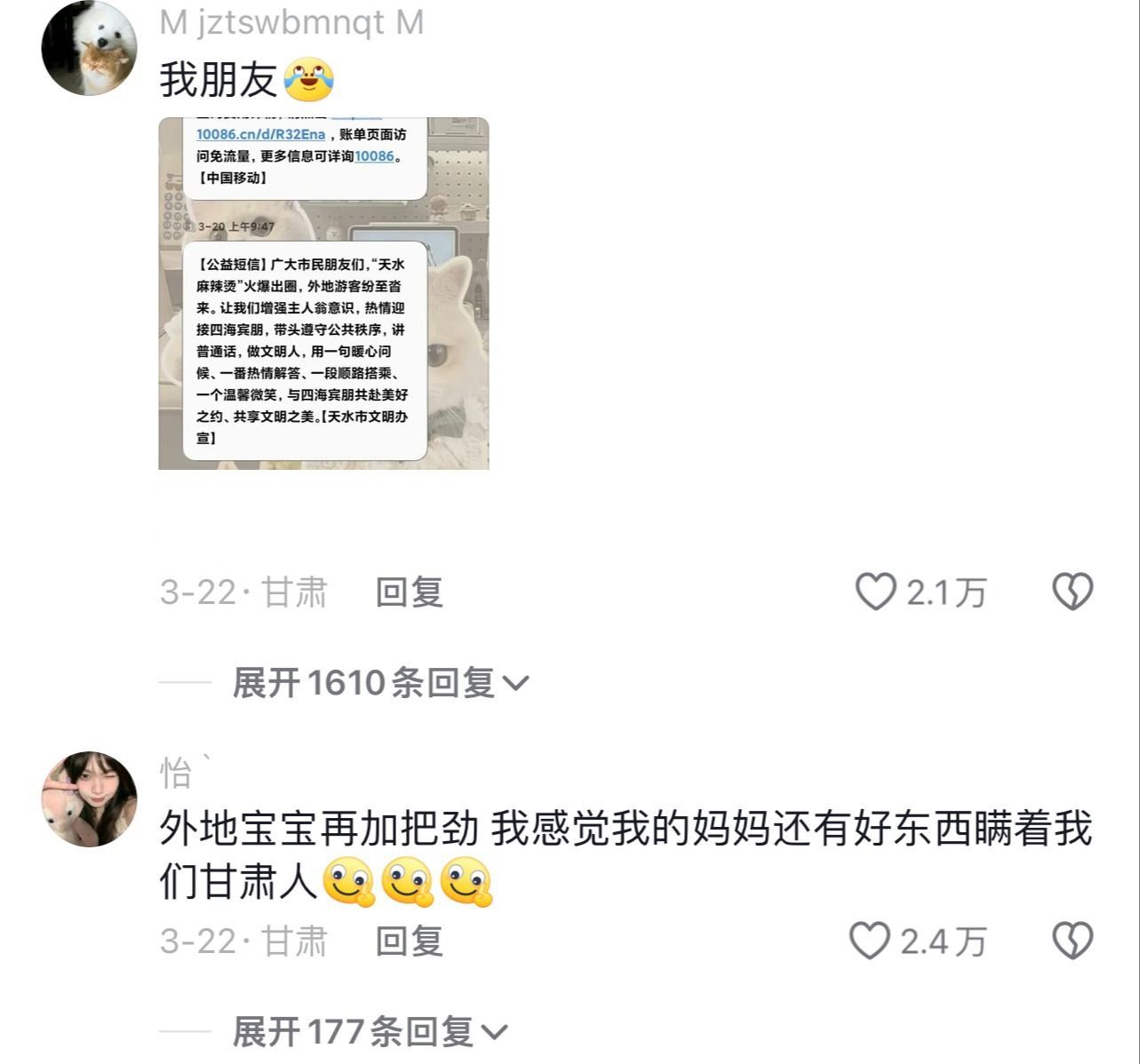Expand 1610 replies

click(x=379, y=683)
